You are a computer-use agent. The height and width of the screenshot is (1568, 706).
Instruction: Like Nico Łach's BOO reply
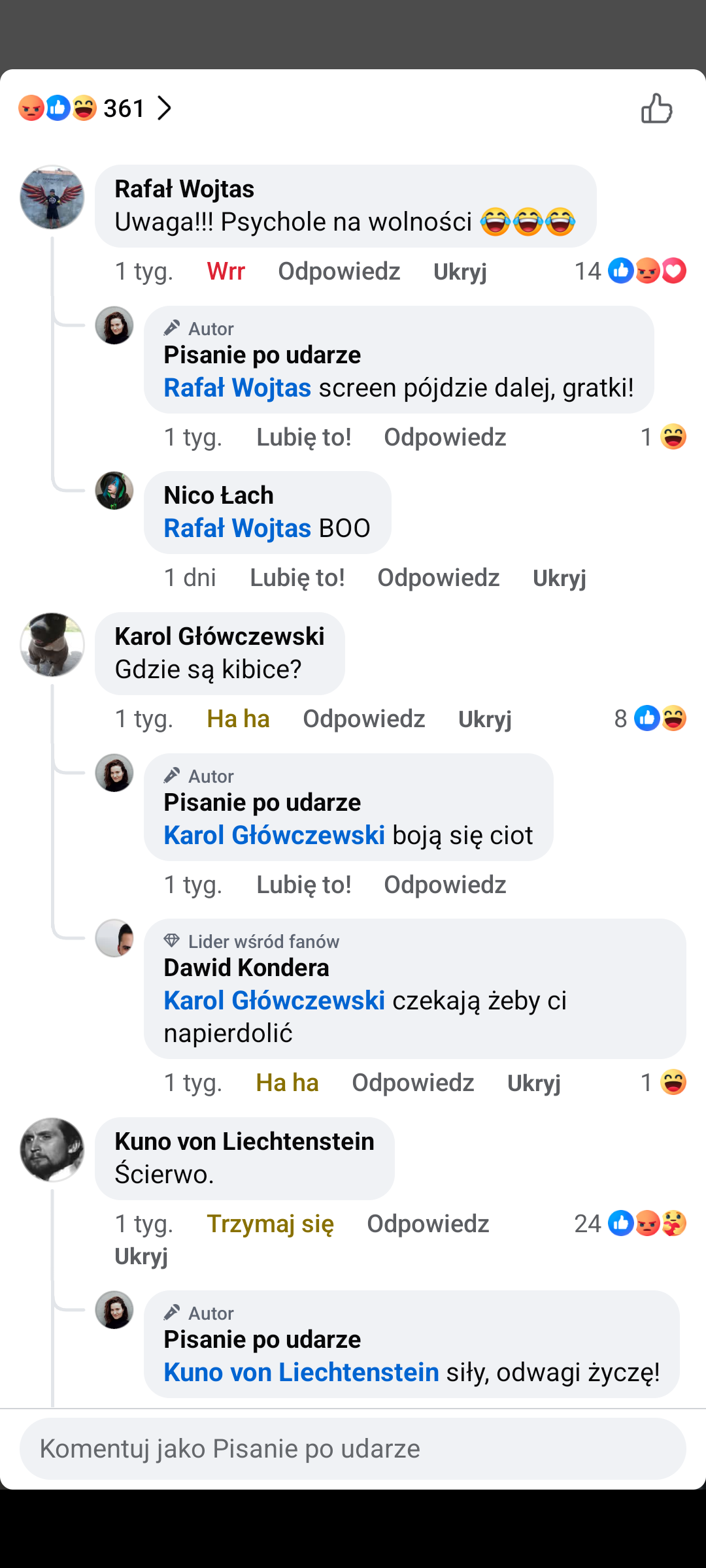coord(297,578)
